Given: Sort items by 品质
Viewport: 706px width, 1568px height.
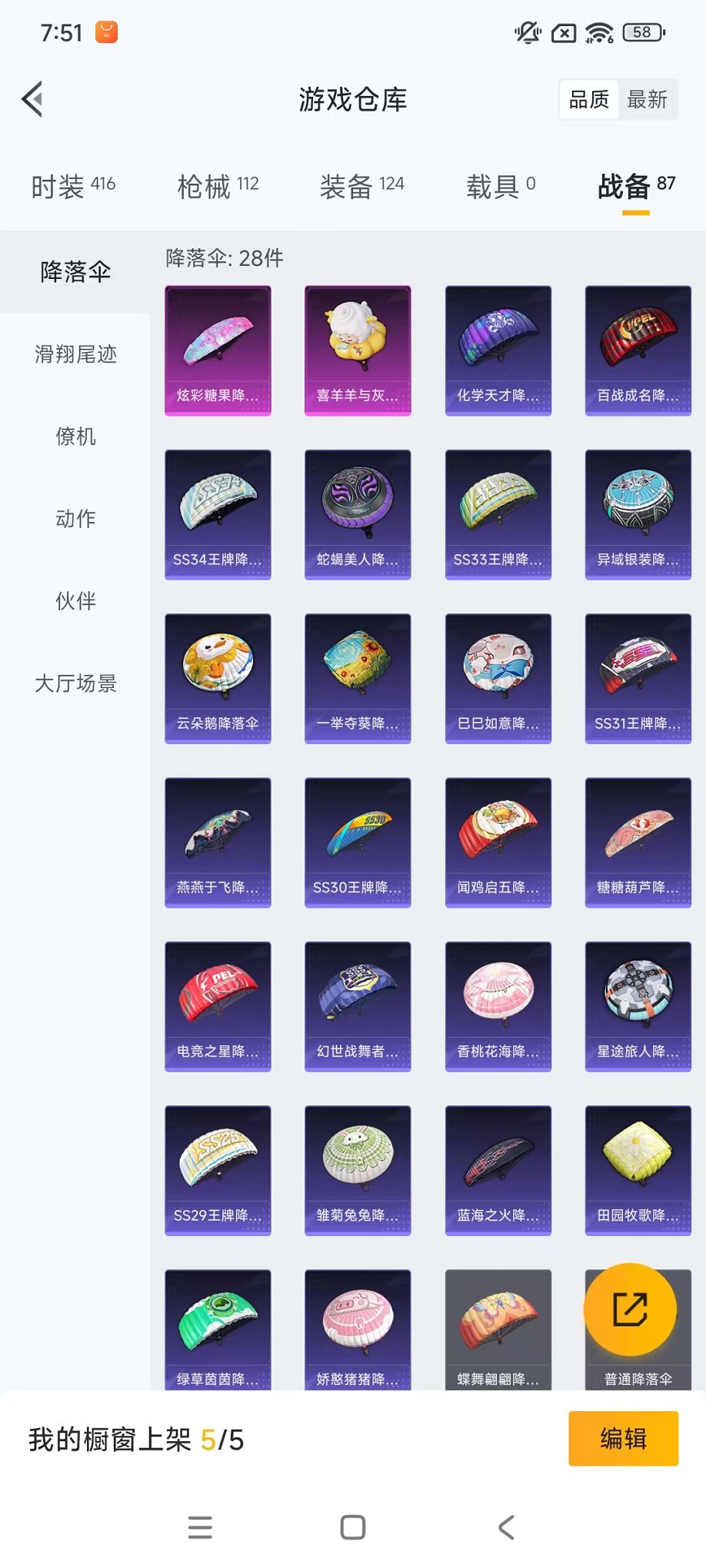Looking at the screenshot, I should (587, 98).
